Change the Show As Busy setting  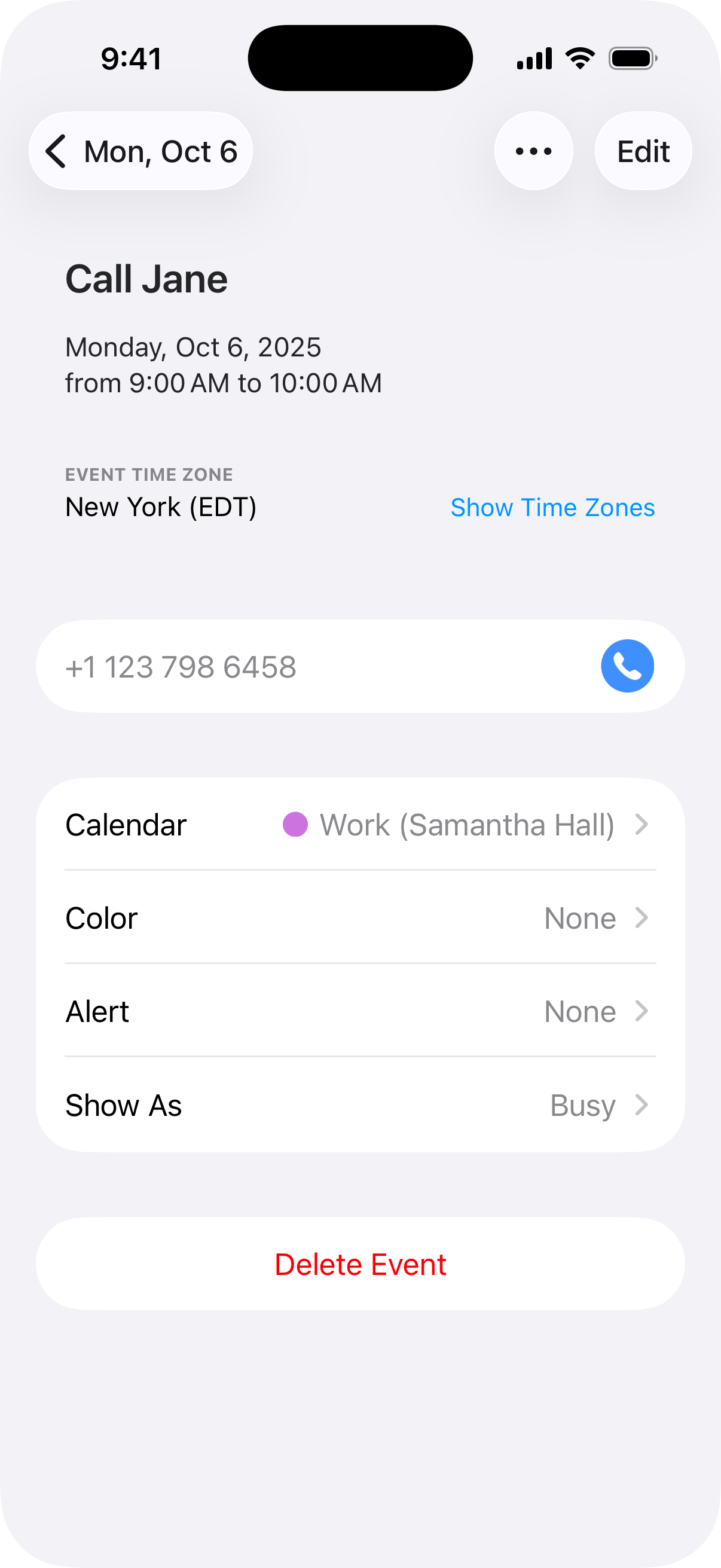360,1105
